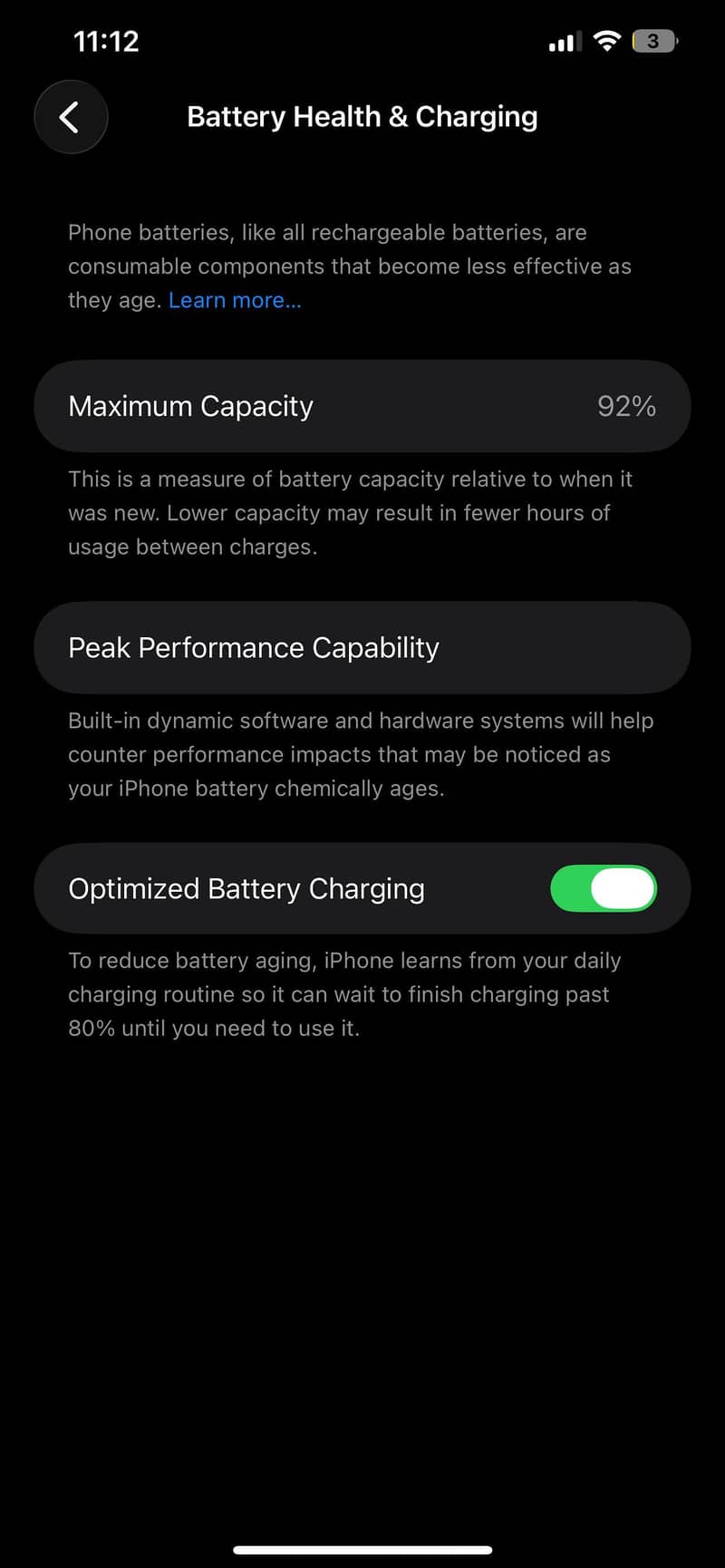Tap the home indicator bar
This screenshot has width=725, height=1568.
(x=362, y=1551)
